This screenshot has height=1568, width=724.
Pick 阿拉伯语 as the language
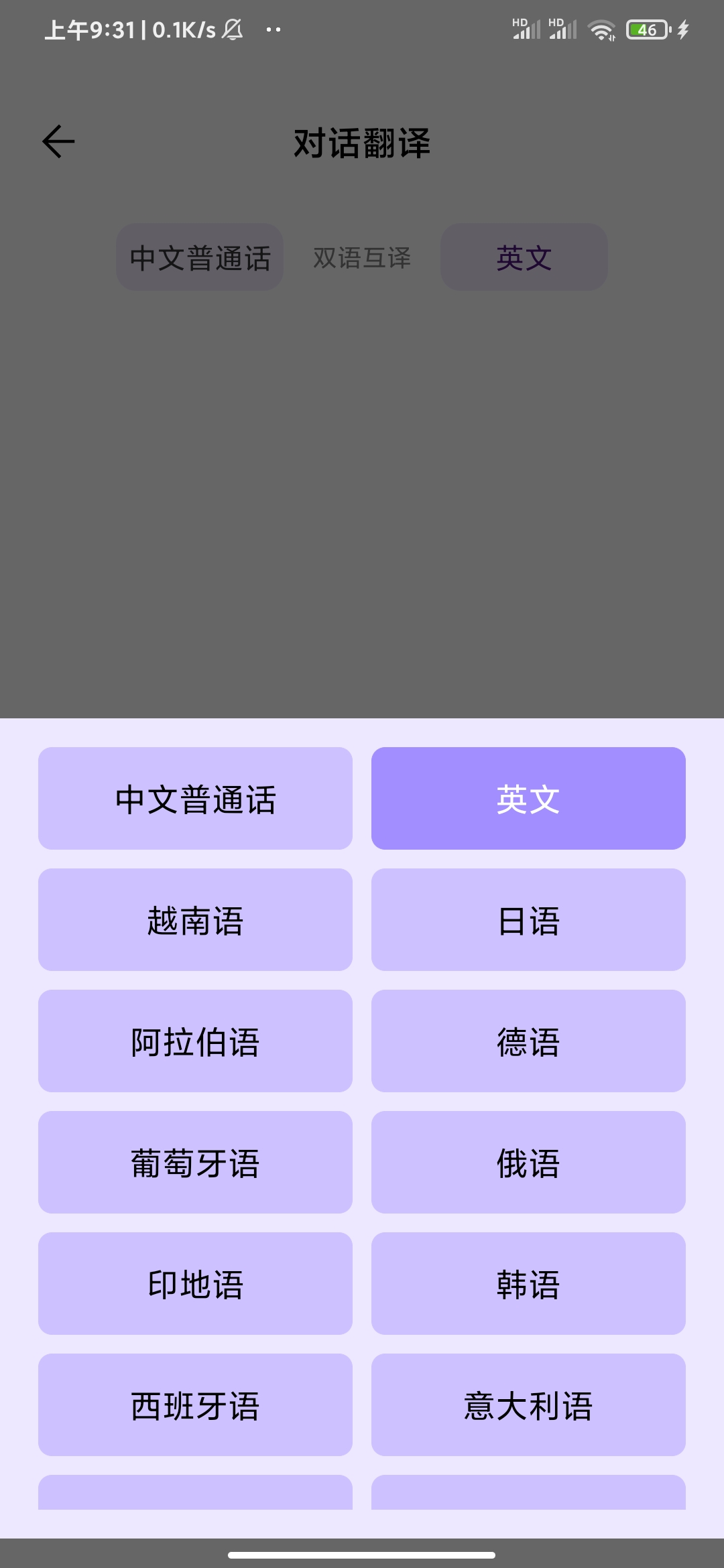pos(195,1041)
